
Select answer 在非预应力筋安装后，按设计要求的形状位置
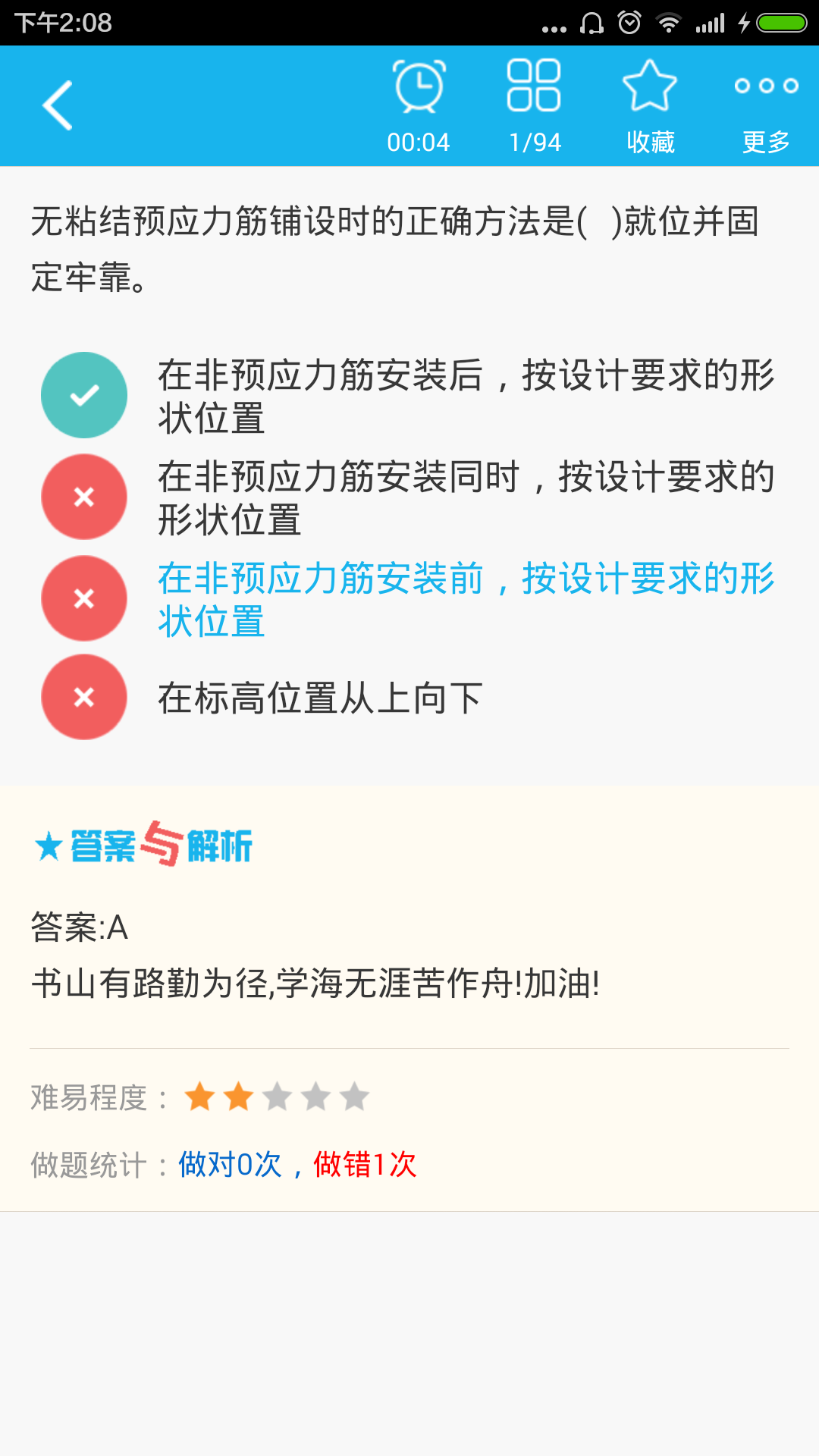(466, 396)
